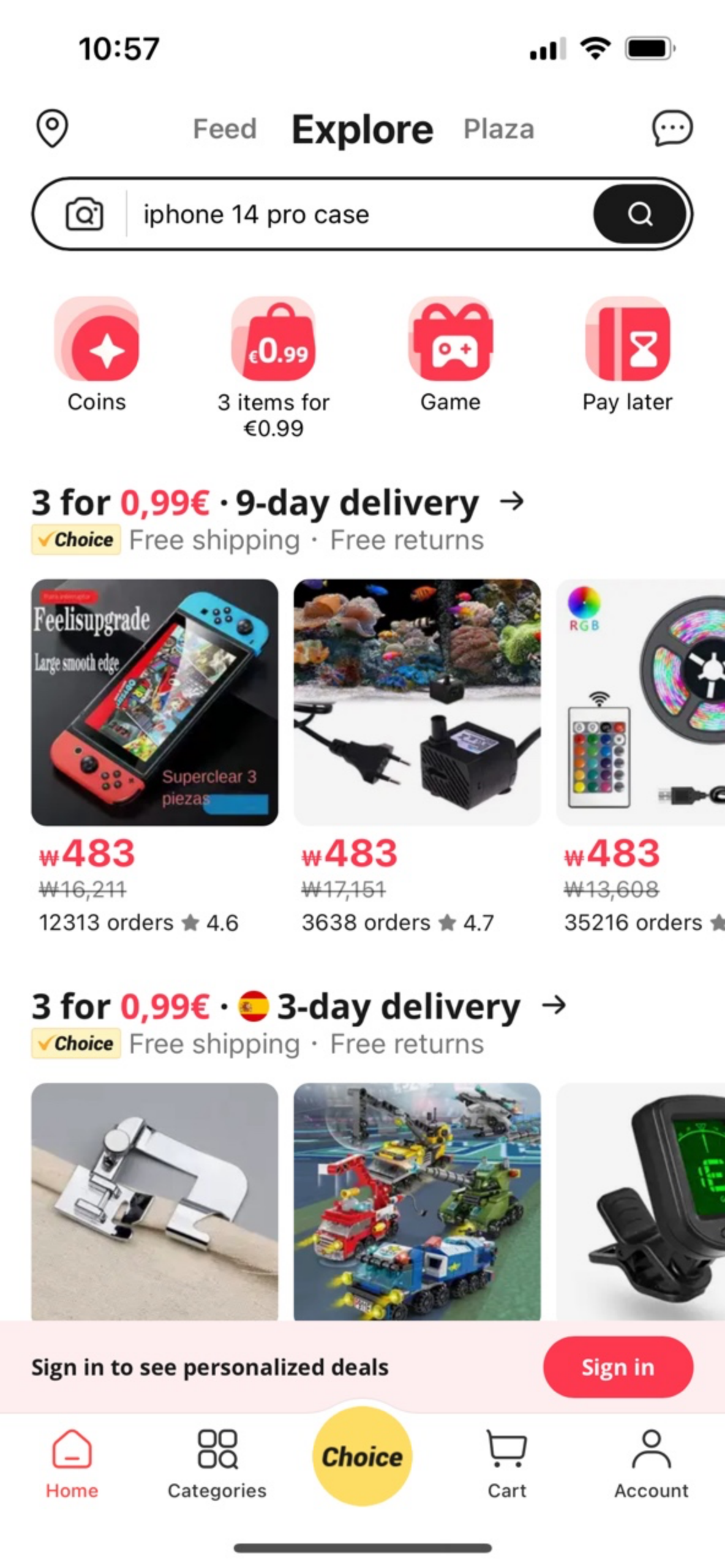Screen dimensions: 725x1568
Task: Open the 9-day delivery deals arrow
Action: tap(512, 502)
